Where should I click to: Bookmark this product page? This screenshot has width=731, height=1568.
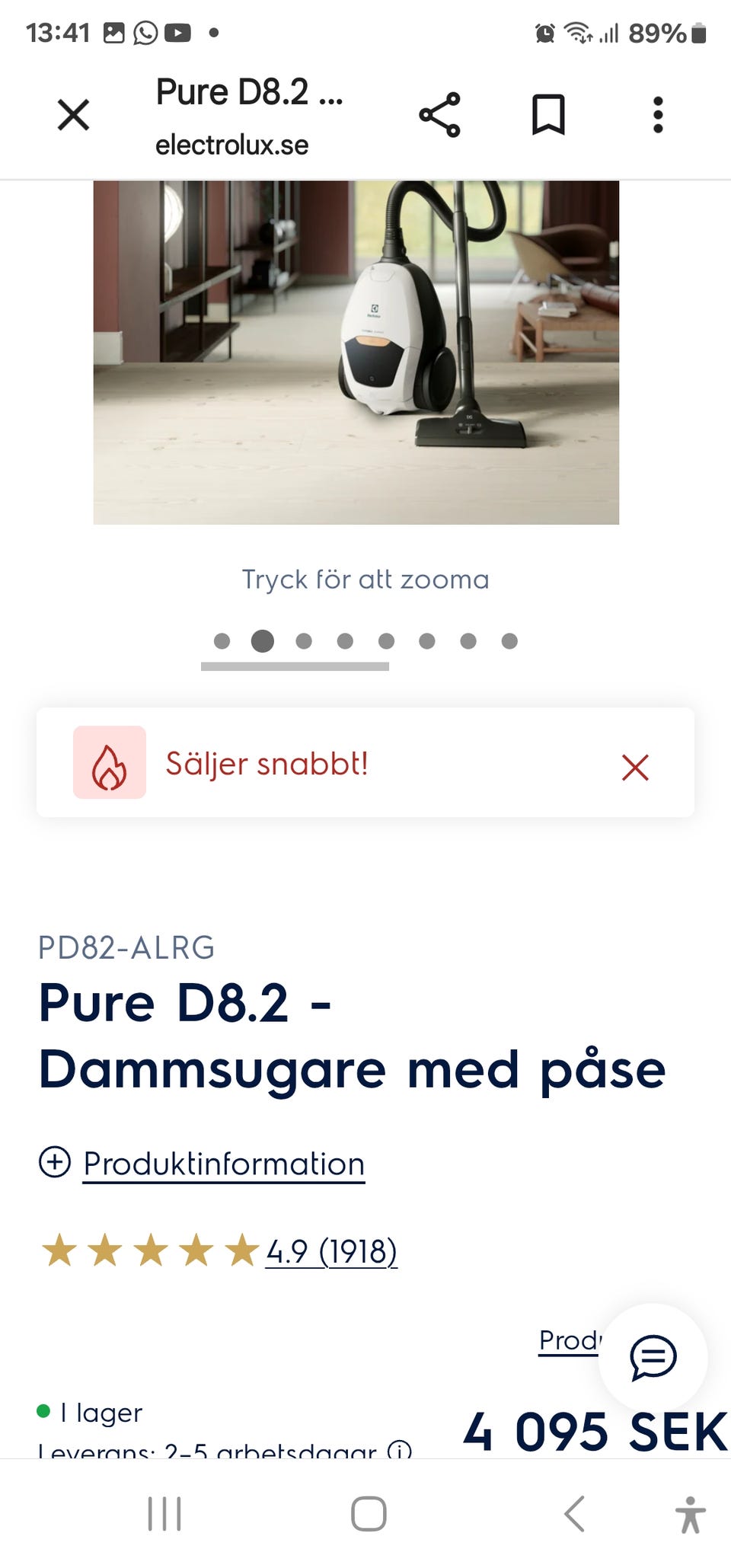548,114
